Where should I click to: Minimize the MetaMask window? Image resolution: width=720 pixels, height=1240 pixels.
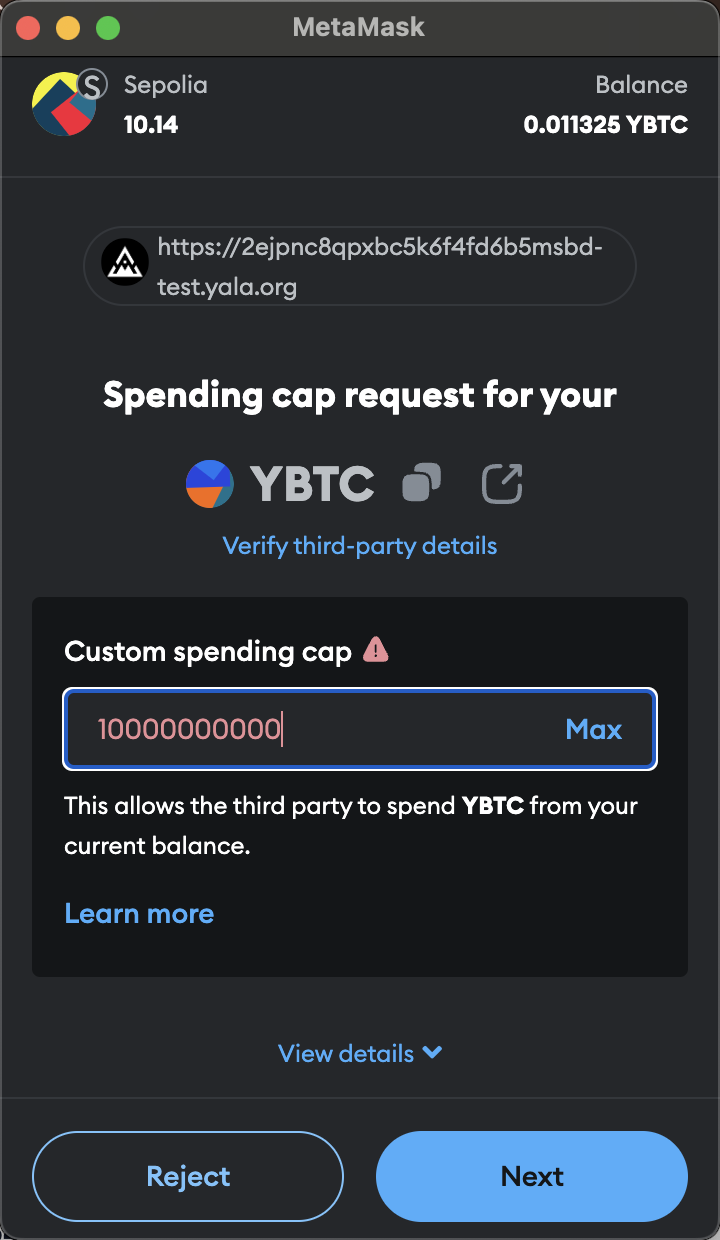click(68, 28)
